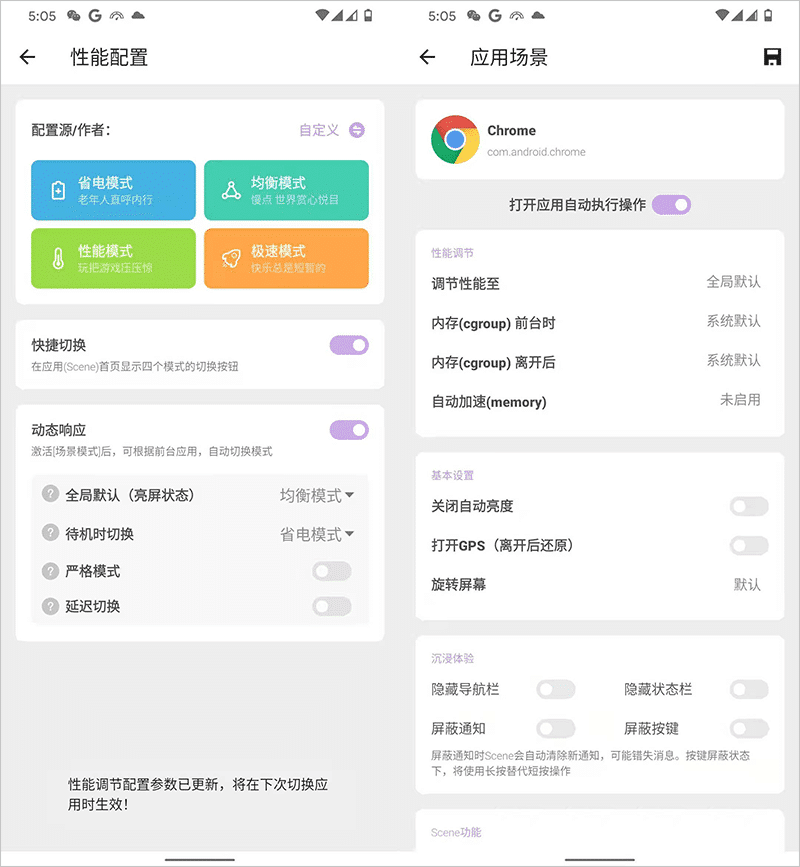Image resolution: width=800 pixels, height=867 pixels.
Task: Go back from the 性能配置 page
Action: pyautogui.click(x=27, y=57)
